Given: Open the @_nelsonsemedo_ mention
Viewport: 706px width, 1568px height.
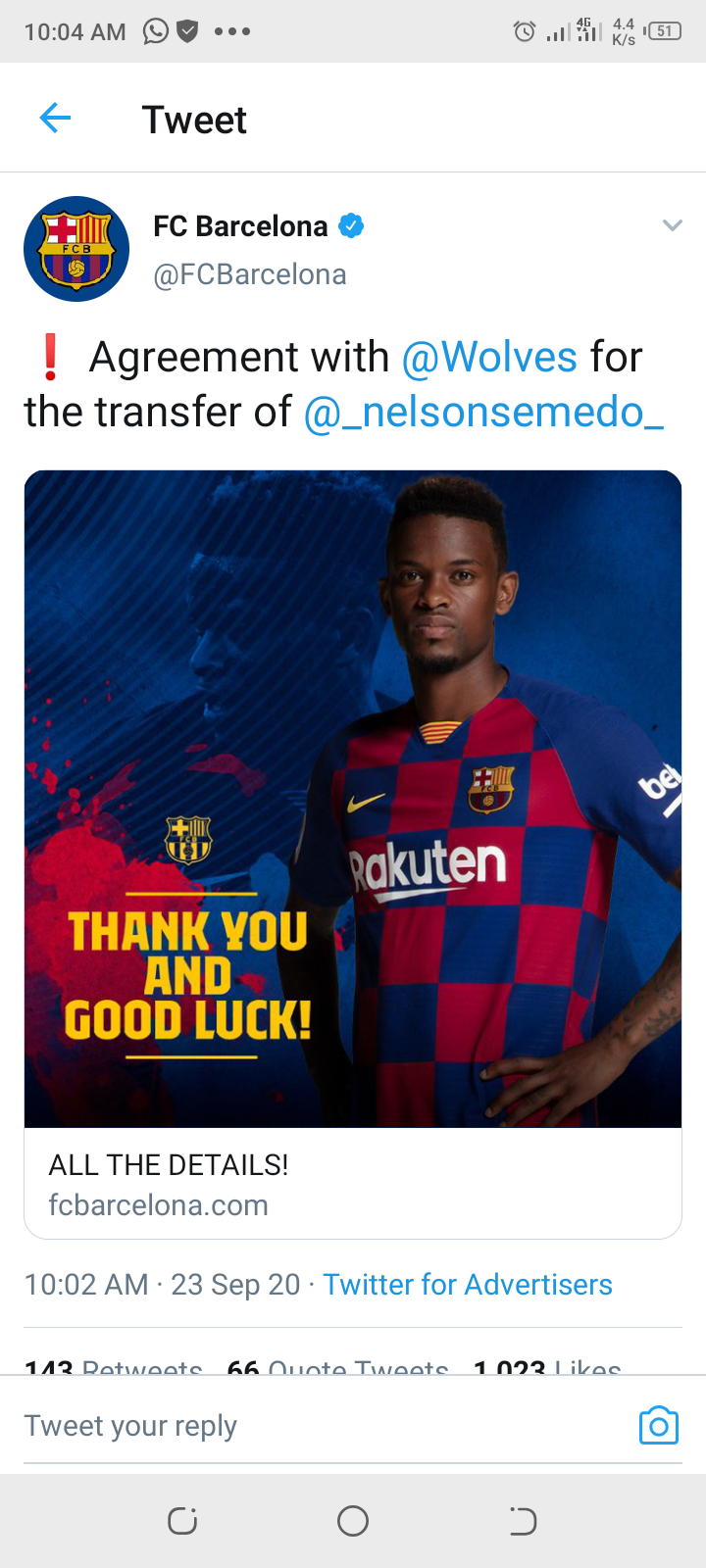Looking at the screenshot, I should pos(483,413).
